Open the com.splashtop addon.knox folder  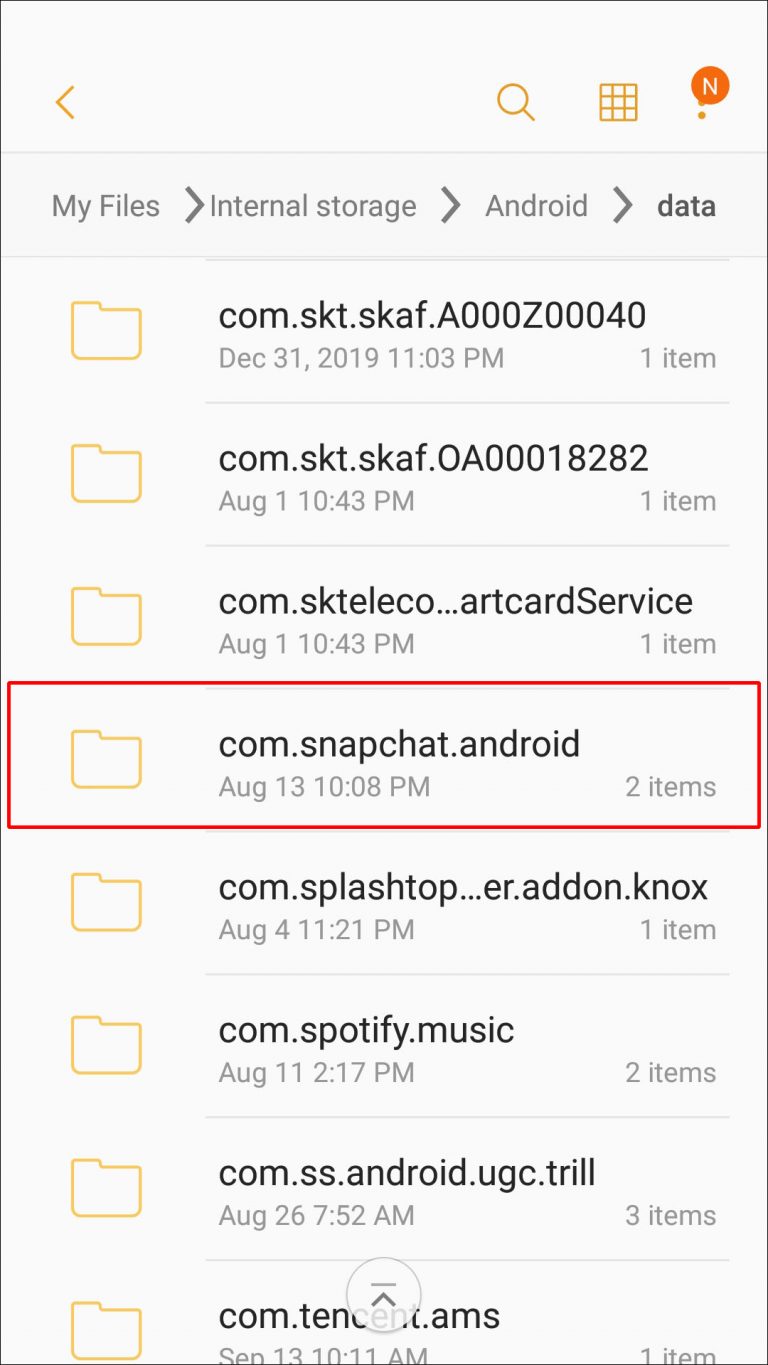(105, 901)
